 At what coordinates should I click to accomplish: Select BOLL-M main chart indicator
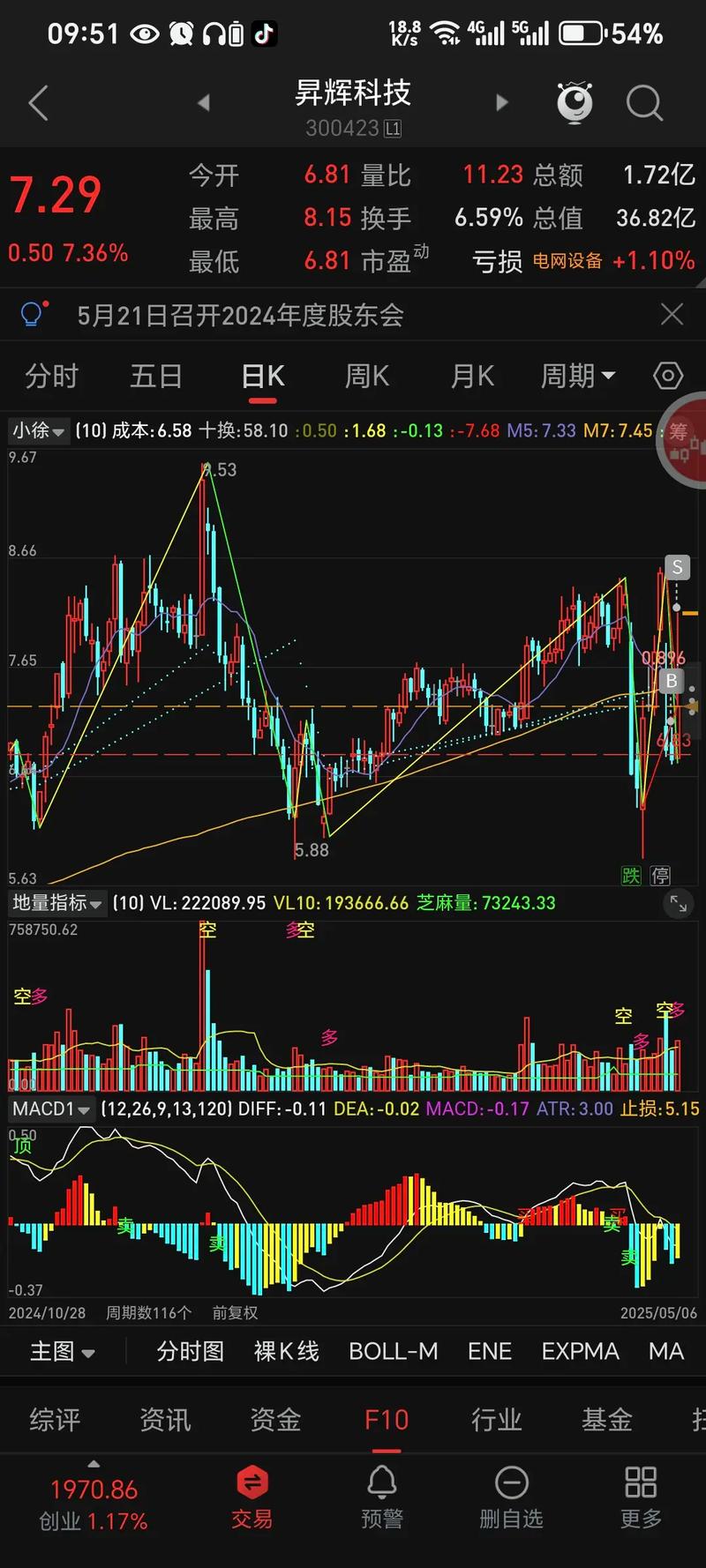pyautogui.click(x=393, y=1351)
